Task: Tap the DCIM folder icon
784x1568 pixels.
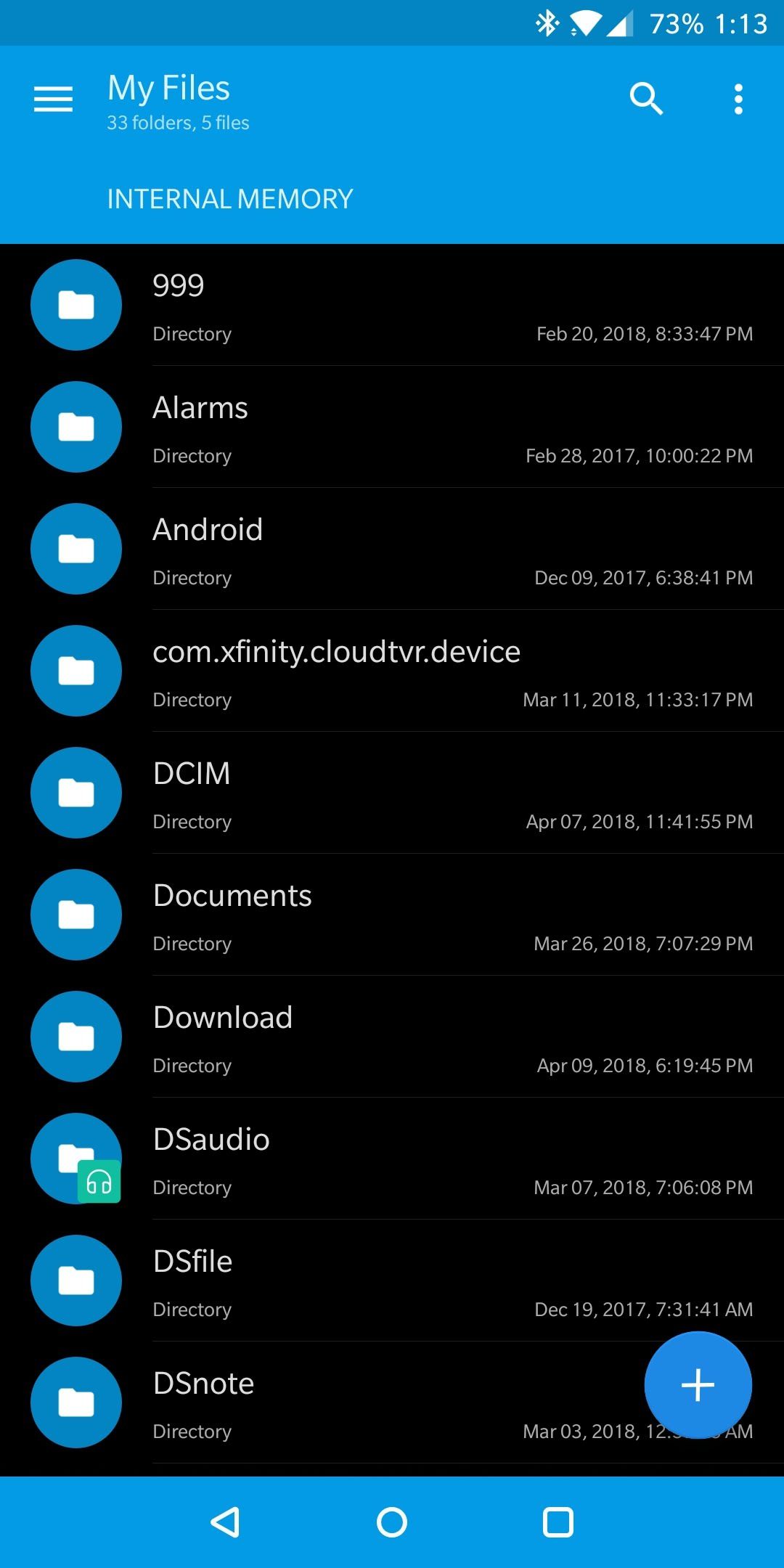Action: [75, 793]
